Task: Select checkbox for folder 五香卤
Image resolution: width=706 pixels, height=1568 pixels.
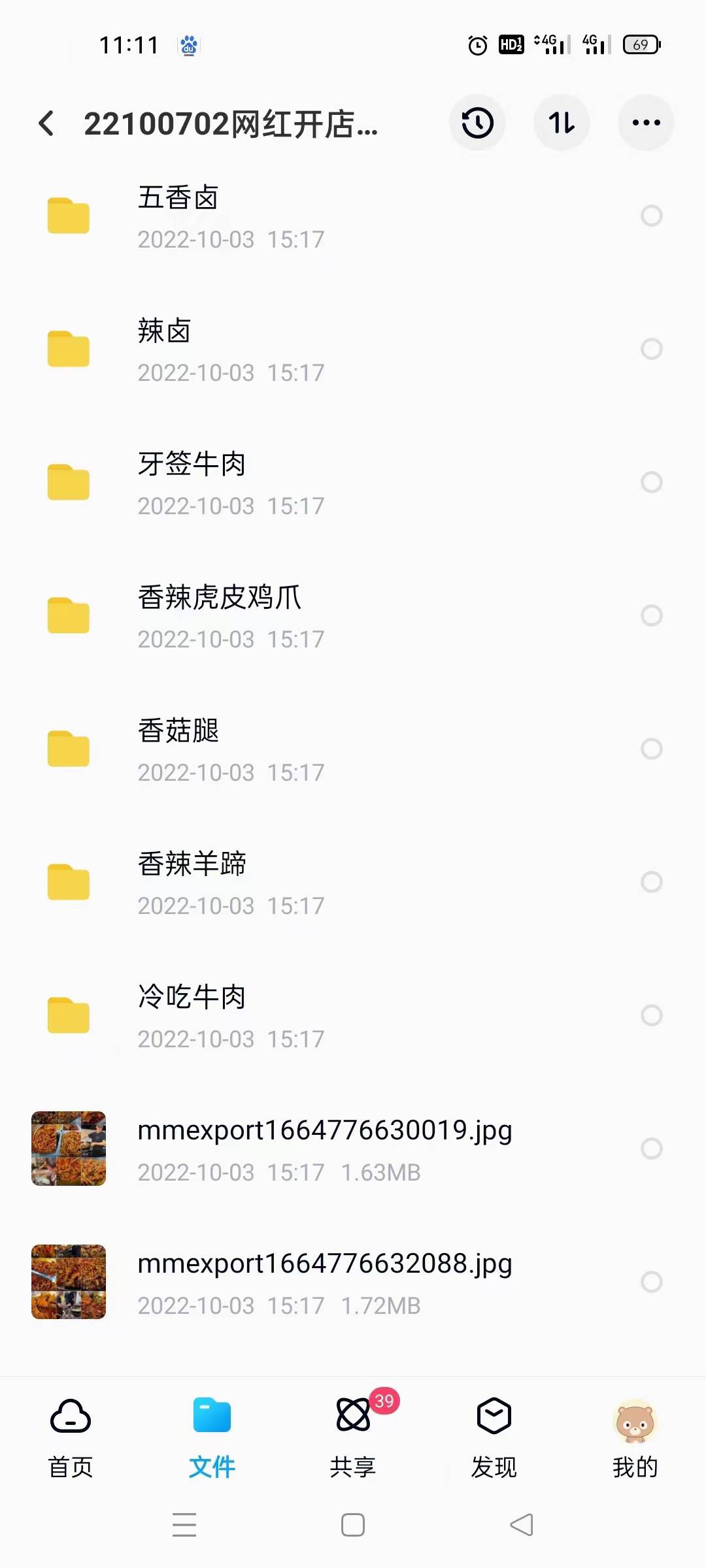Action: tap(652, 216)
